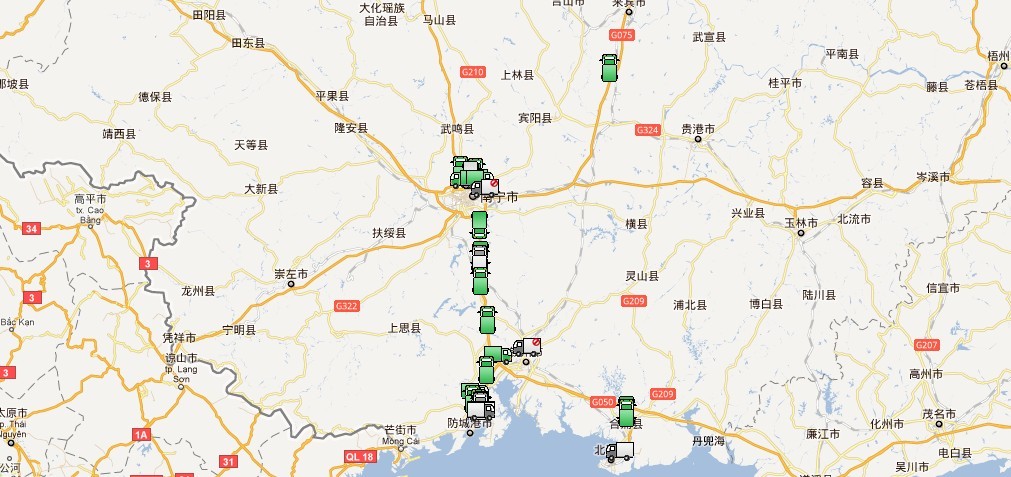1011x477 pixels.
Task: Select the flagged white truck near 钦州
Action: 527,348
